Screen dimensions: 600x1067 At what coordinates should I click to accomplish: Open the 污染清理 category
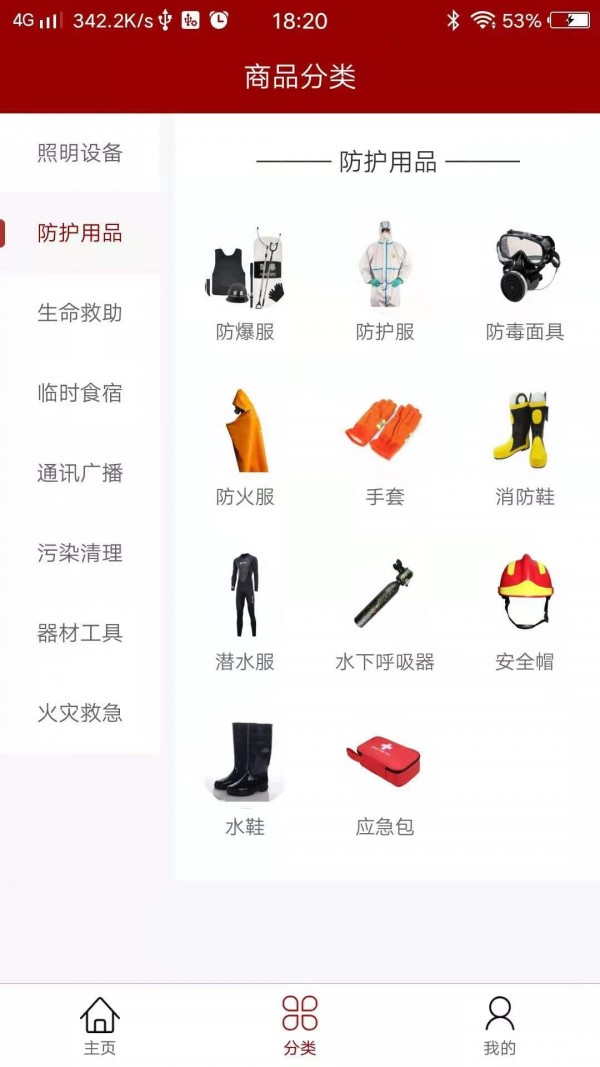click(80, 553)
